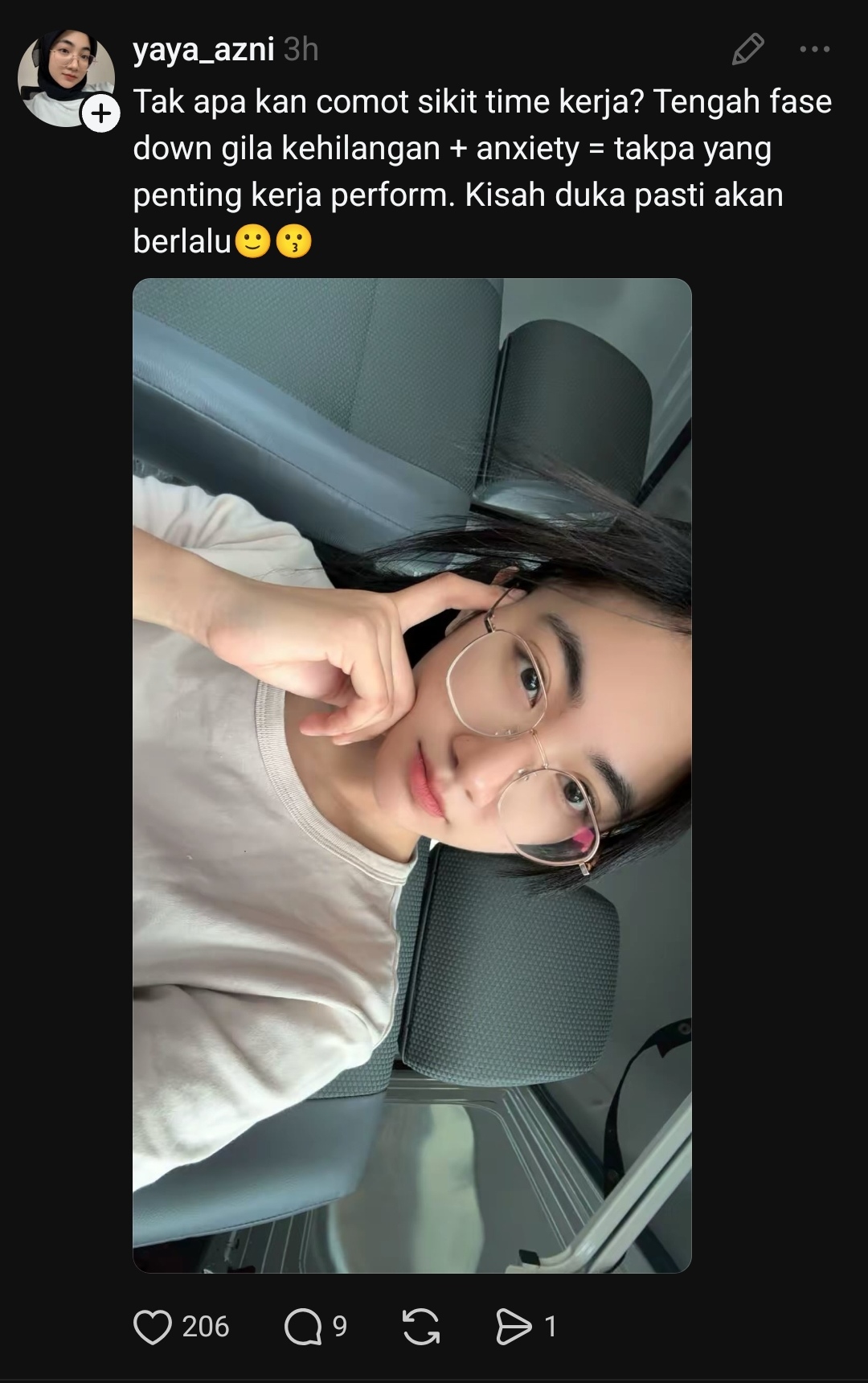Like yaya_azni's post
The height and width of the screenshot is (1383, 868).
[x=153, y=1327]
